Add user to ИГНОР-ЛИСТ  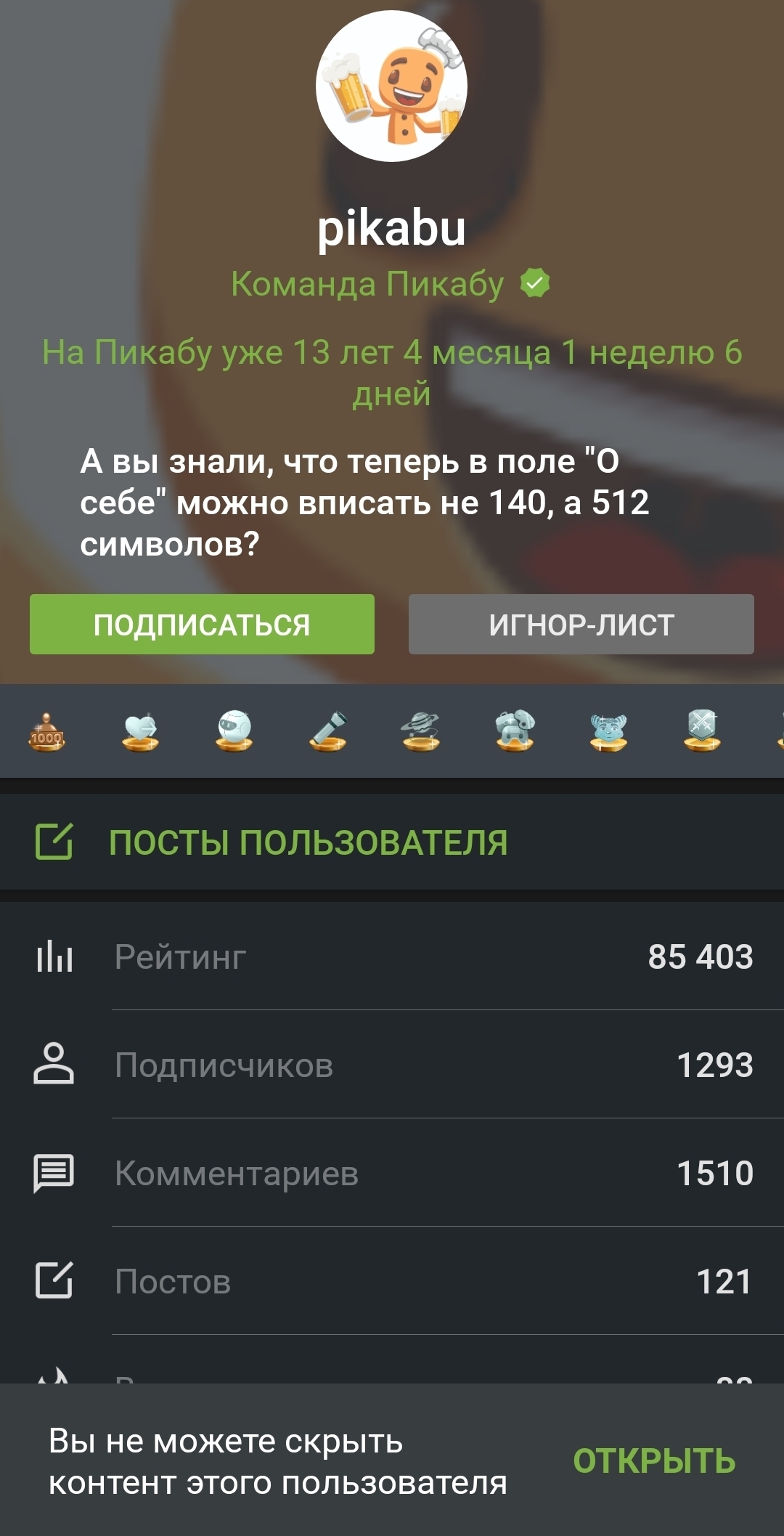click(x=581, y=625)
